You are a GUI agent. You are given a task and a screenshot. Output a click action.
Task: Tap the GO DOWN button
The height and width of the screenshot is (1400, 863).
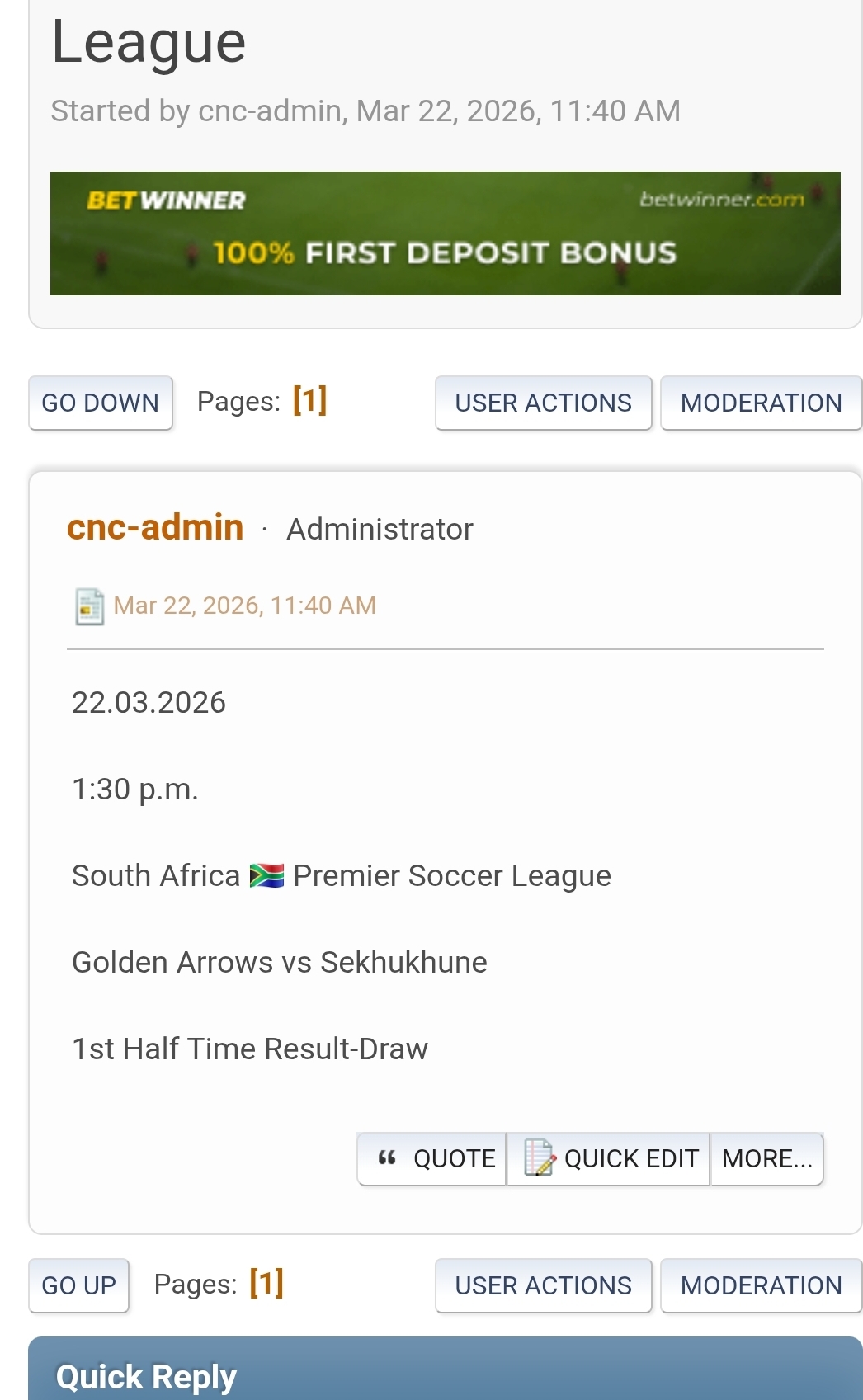click(100, 403)
